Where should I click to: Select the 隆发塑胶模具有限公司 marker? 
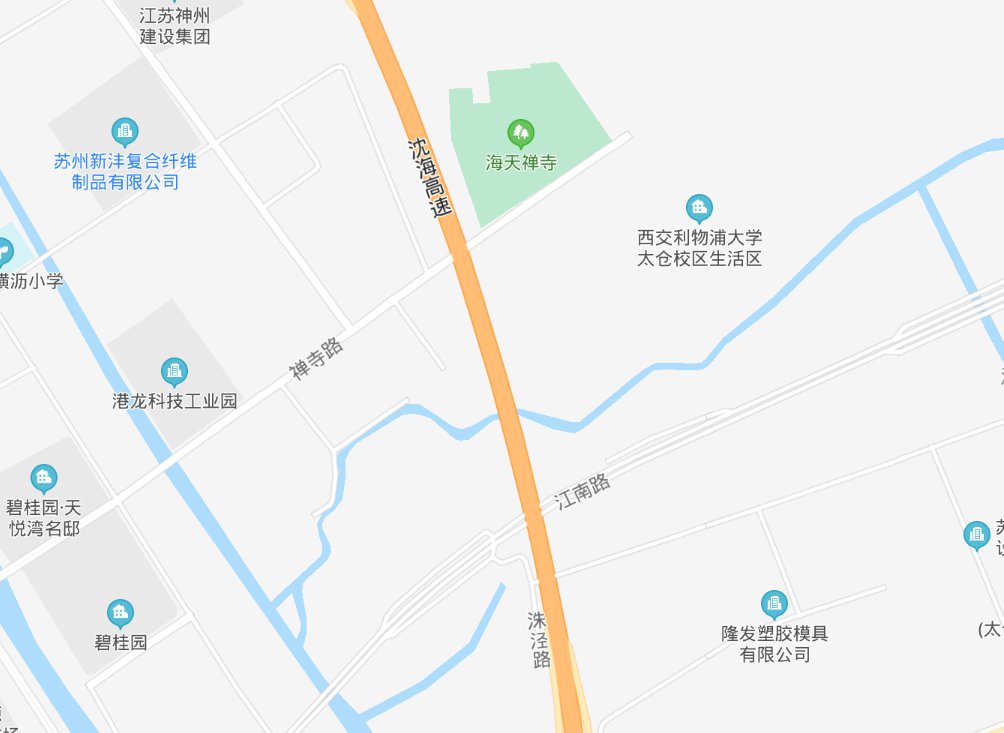(x=774, y=603)
